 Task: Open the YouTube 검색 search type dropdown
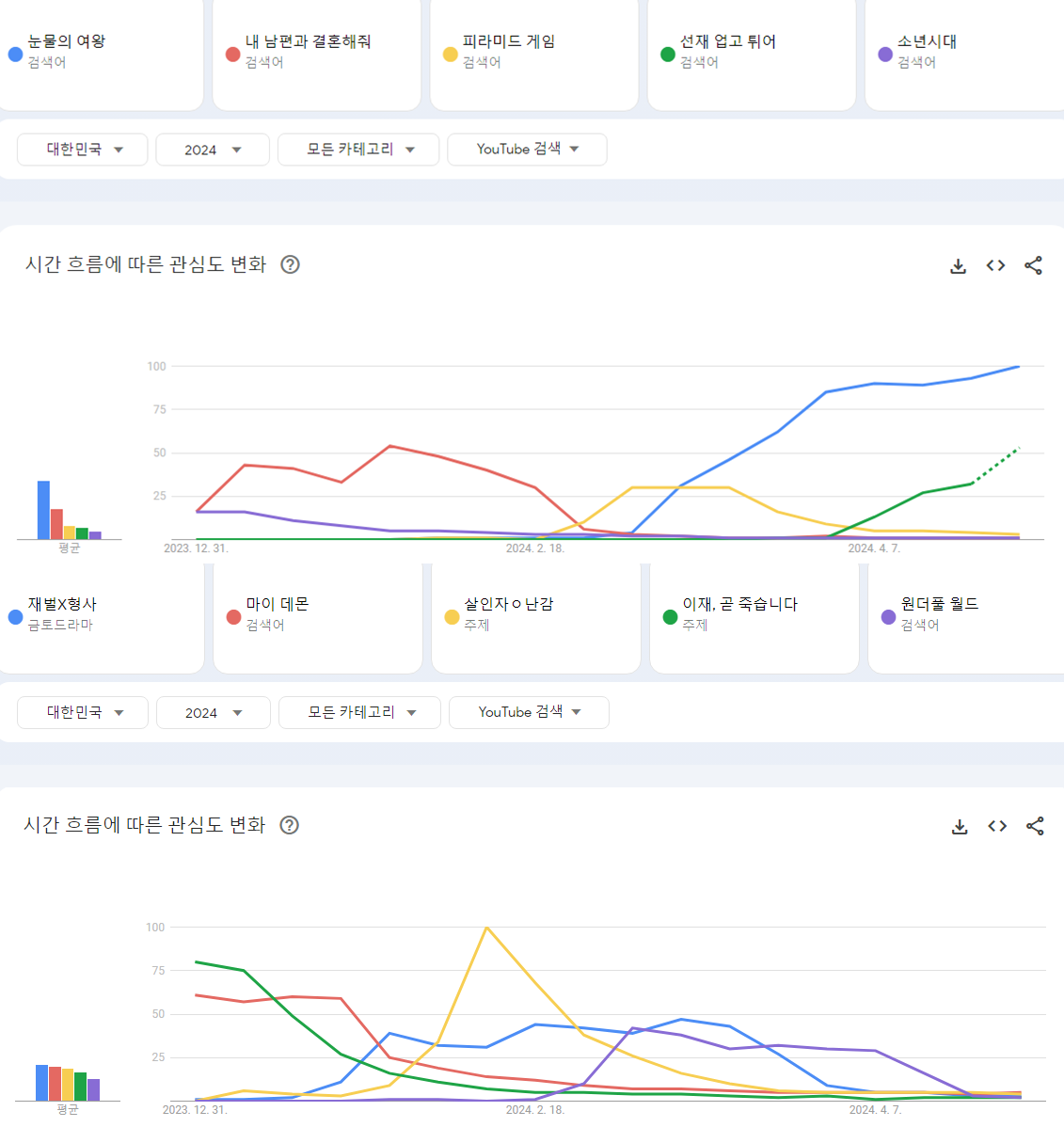[x=527, y=149]
